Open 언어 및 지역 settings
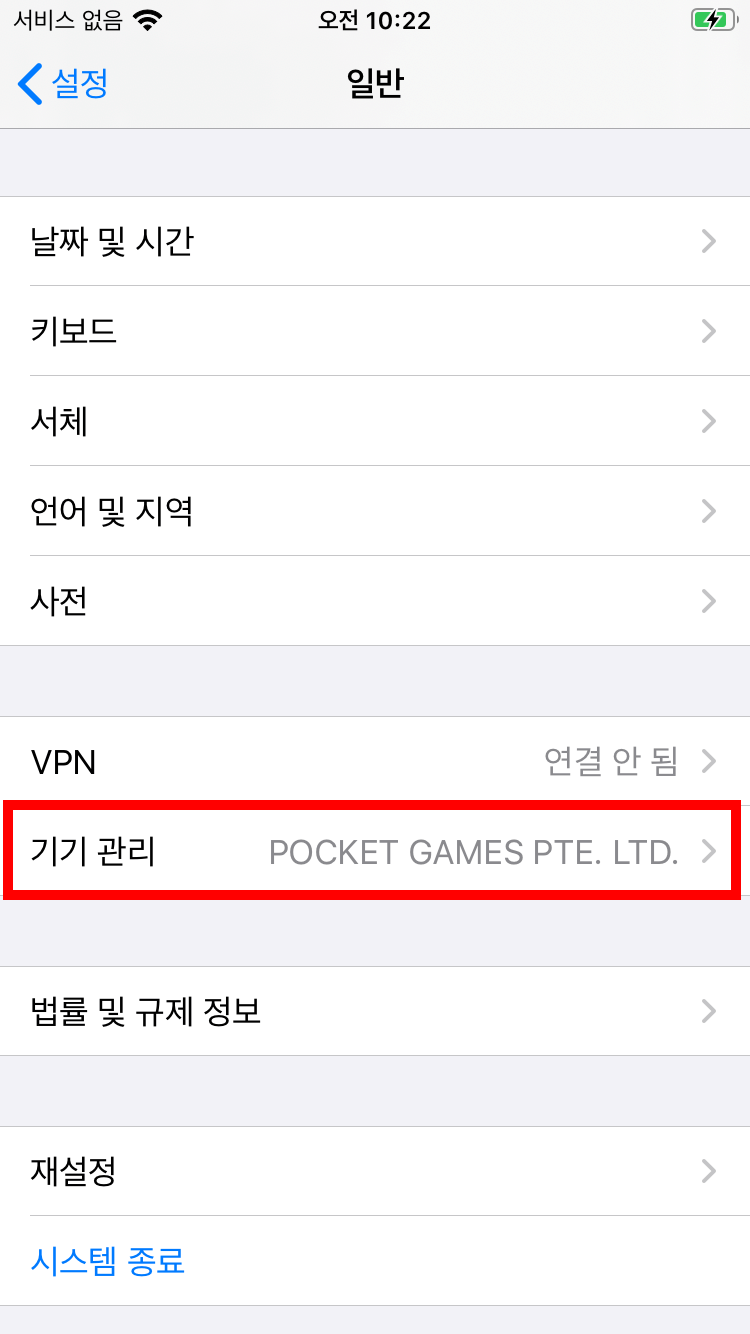Viewport: 750px width, 1334px height. point(375,511)
